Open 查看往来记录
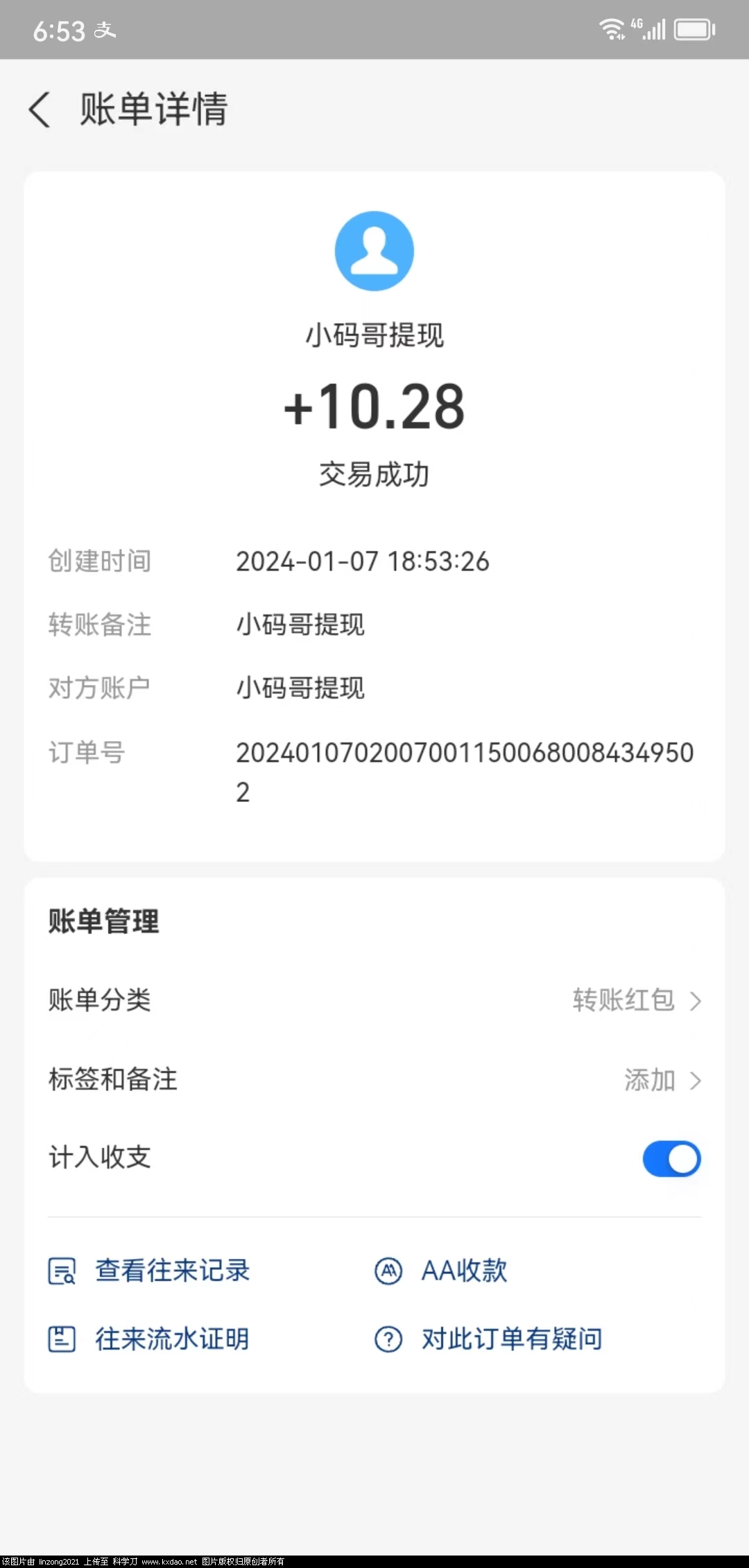 tap(149, 1271)
